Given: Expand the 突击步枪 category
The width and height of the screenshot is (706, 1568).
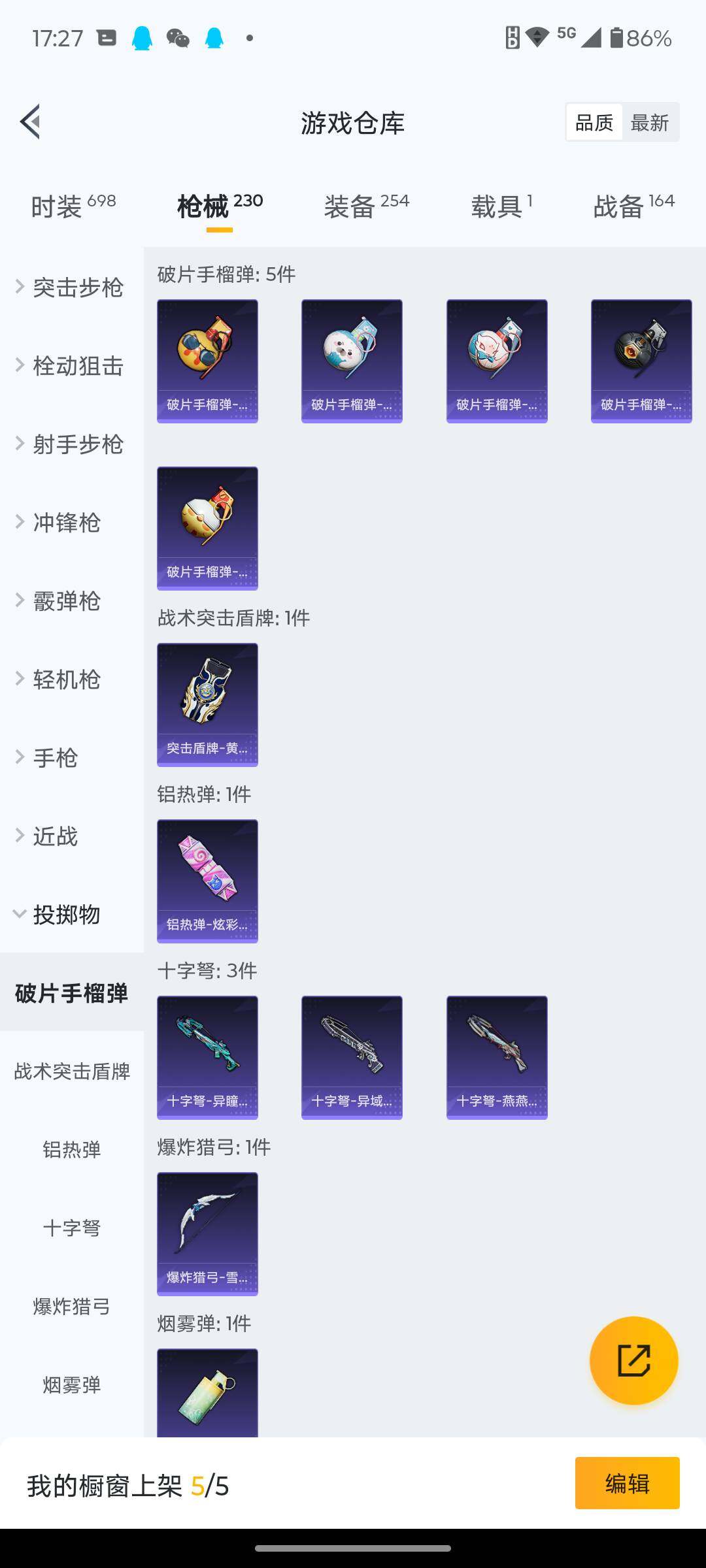Looking at the screenshot, I should click(71, 287).
